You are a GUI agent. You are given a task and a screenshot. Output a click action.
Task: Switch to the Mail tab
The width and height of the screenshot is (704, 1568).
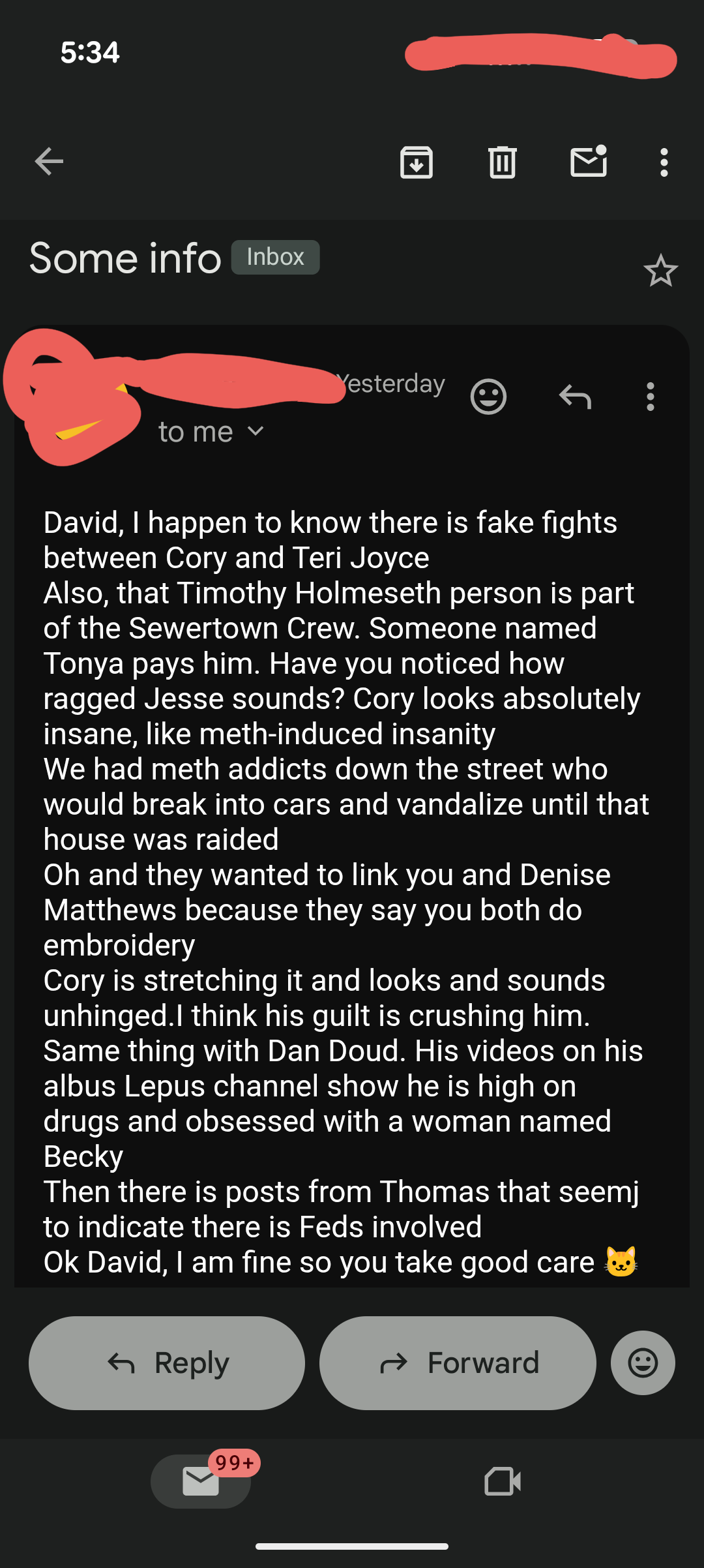click(x=201, y=1481)
